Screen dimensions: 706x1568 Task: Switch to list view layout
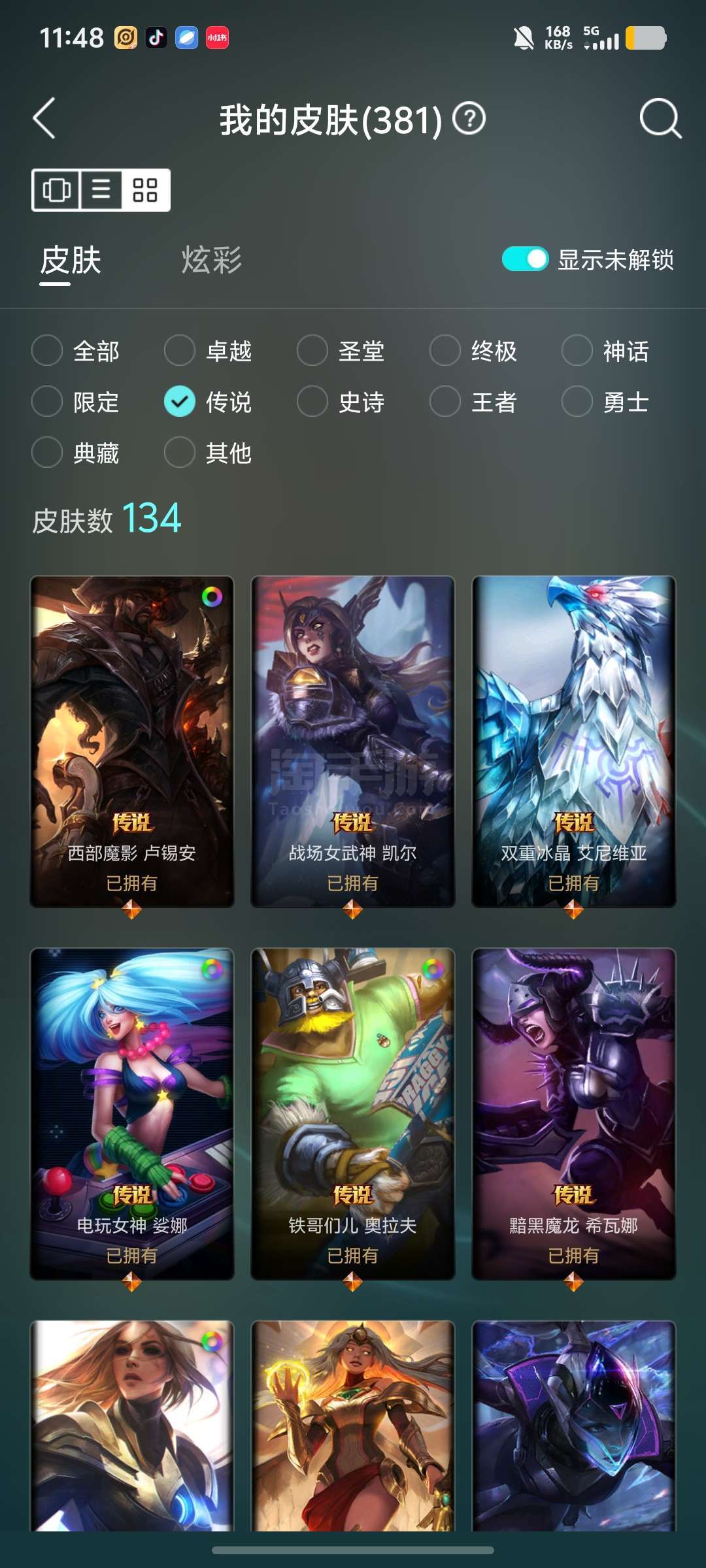click(x=101, y=190)
